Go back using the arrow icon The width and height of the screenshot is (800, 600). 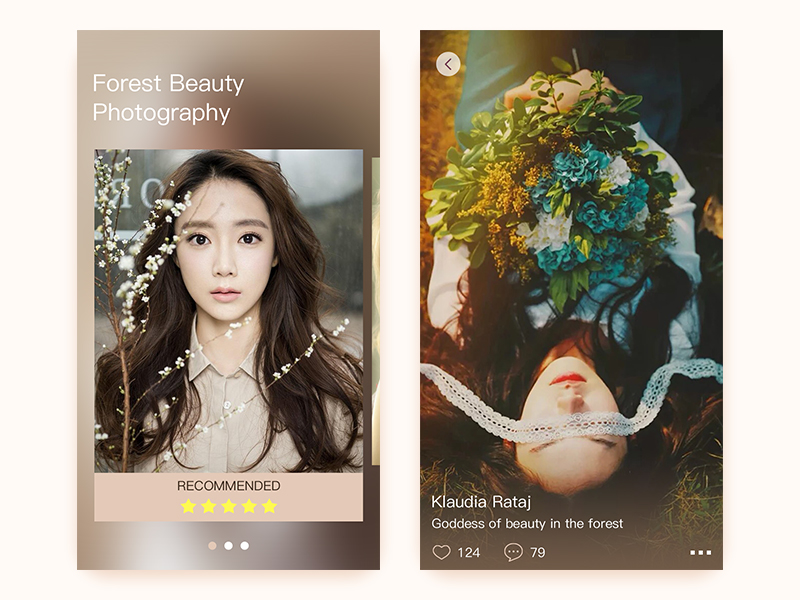click(448, 64)
